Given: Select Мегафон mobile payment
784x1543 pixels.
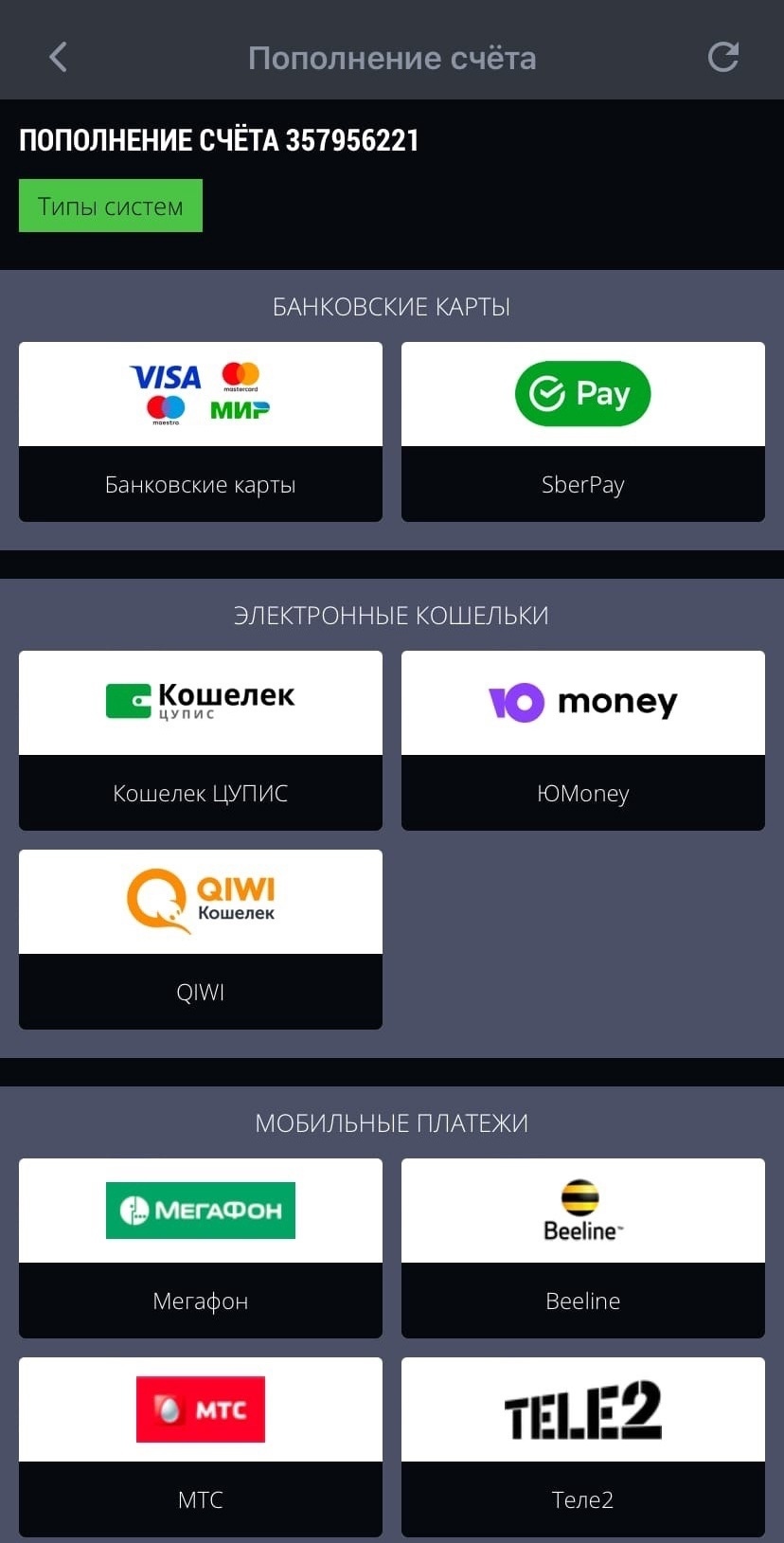Looking at the screenshot, I should (201, 1248).
